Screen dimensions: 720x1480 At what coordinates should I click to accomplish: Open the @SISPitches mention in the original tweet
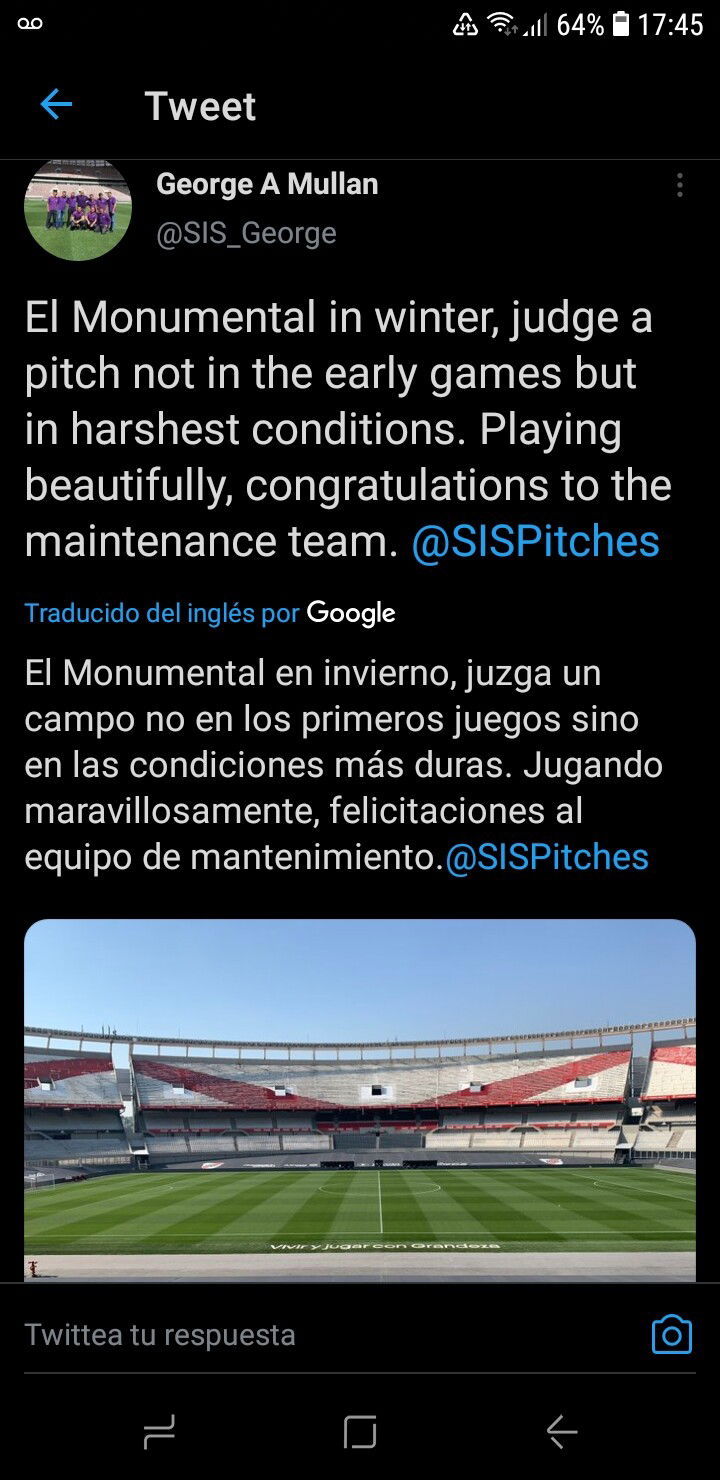(535, 541)
